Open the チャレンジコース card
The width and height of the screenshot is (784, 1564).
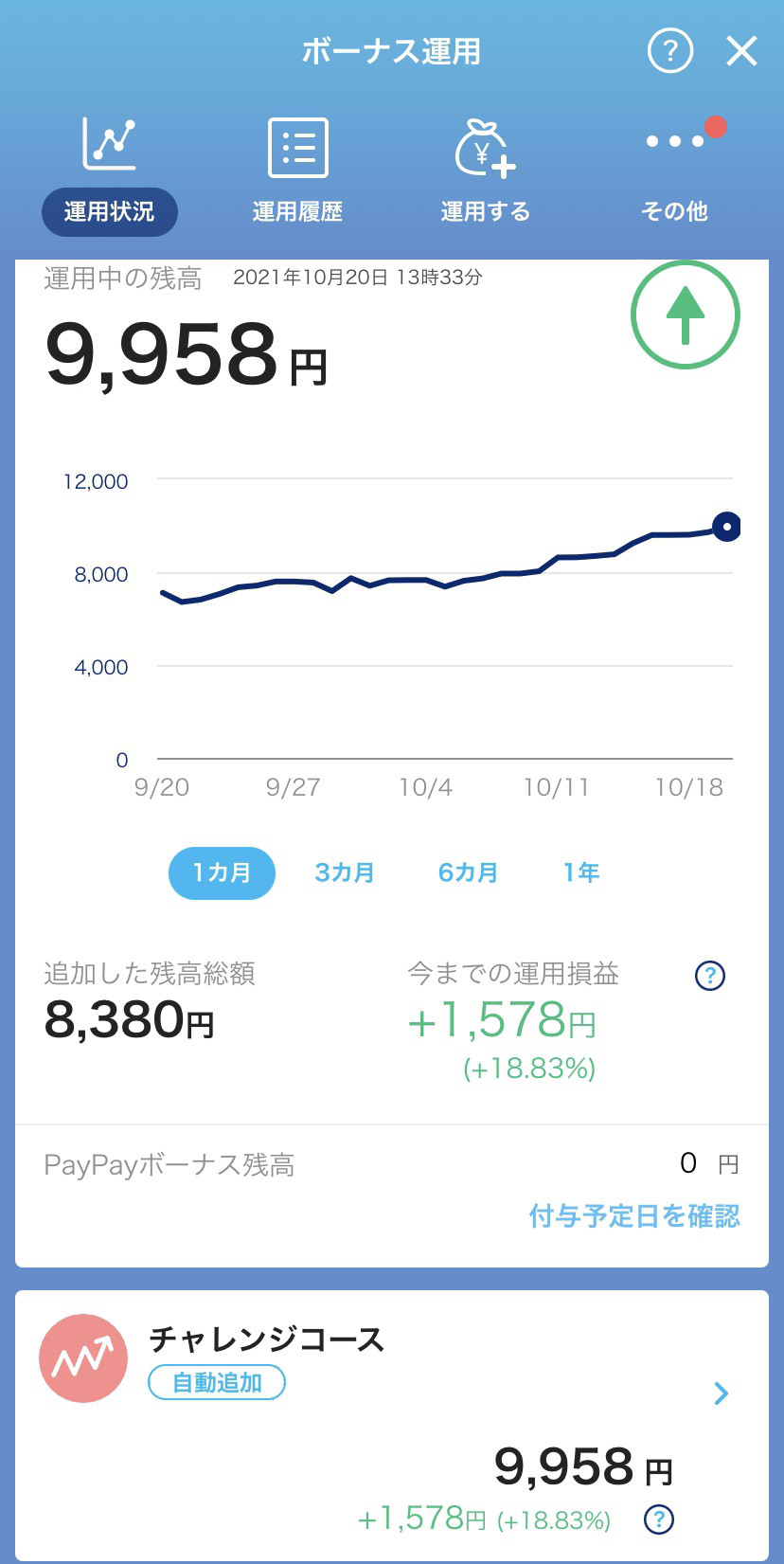(x=392, y=1426)
